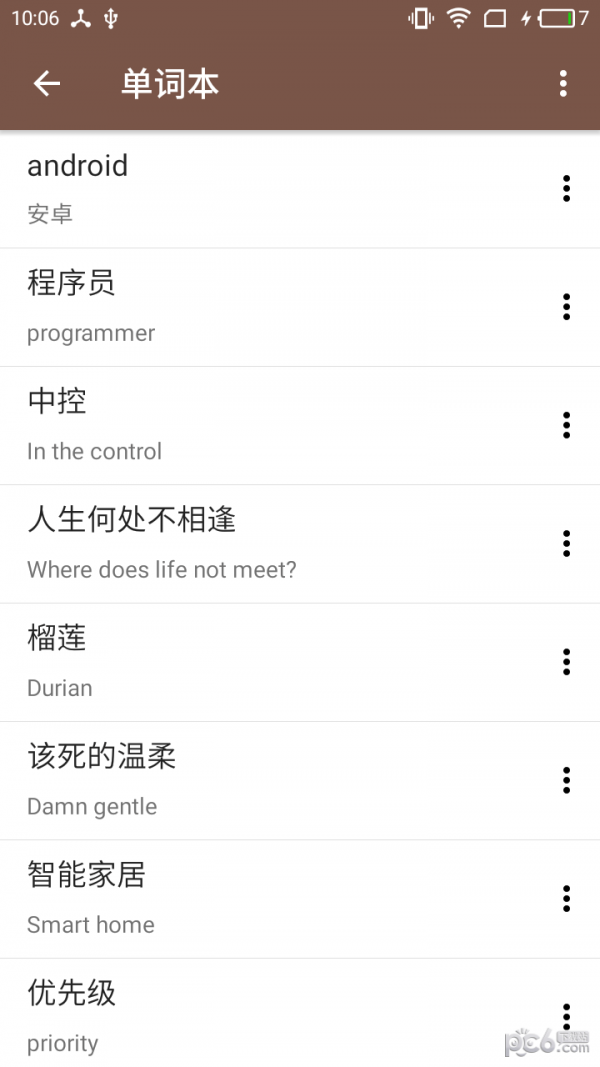Open the word entry 中控
600x1067 pixels.
(270, 425)
